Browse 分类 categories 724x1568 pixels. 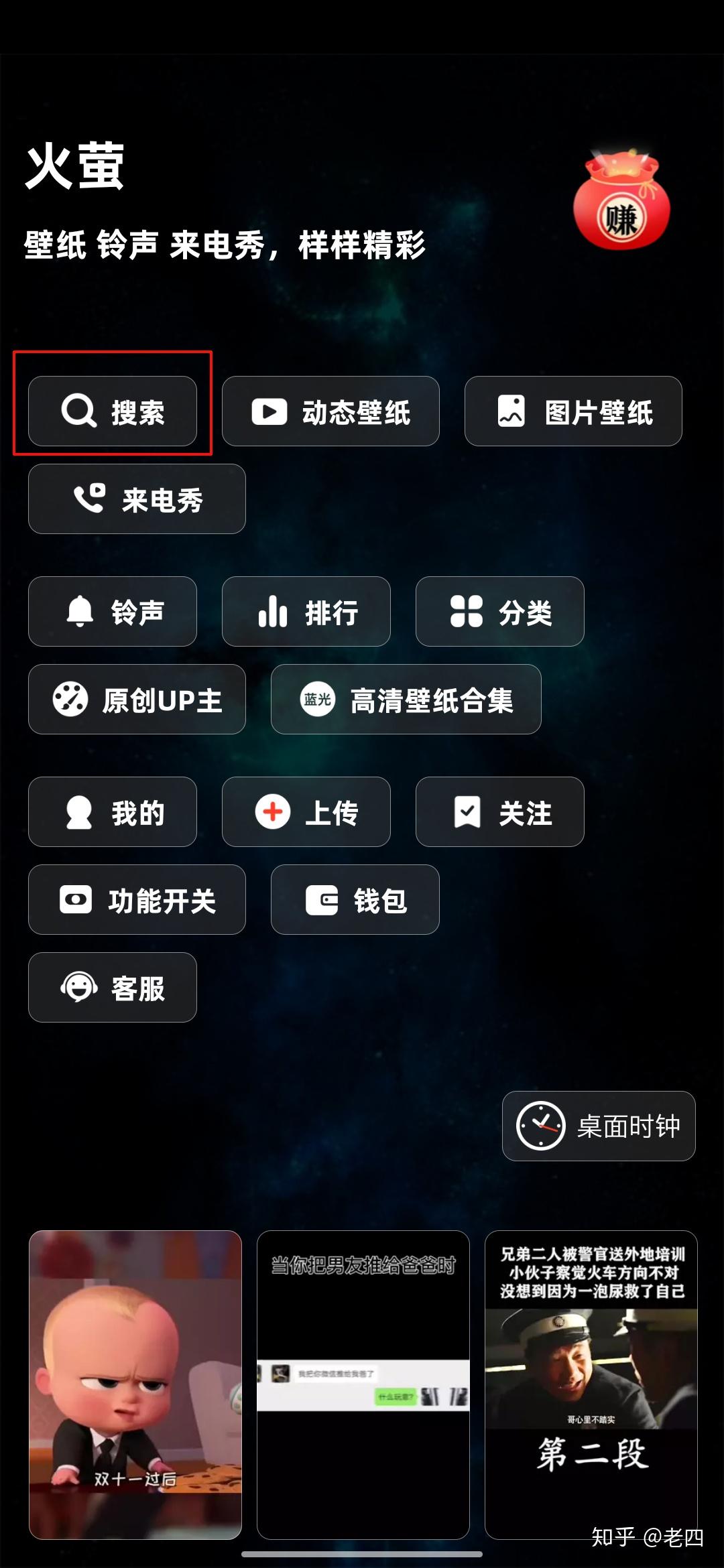[499, 612]
